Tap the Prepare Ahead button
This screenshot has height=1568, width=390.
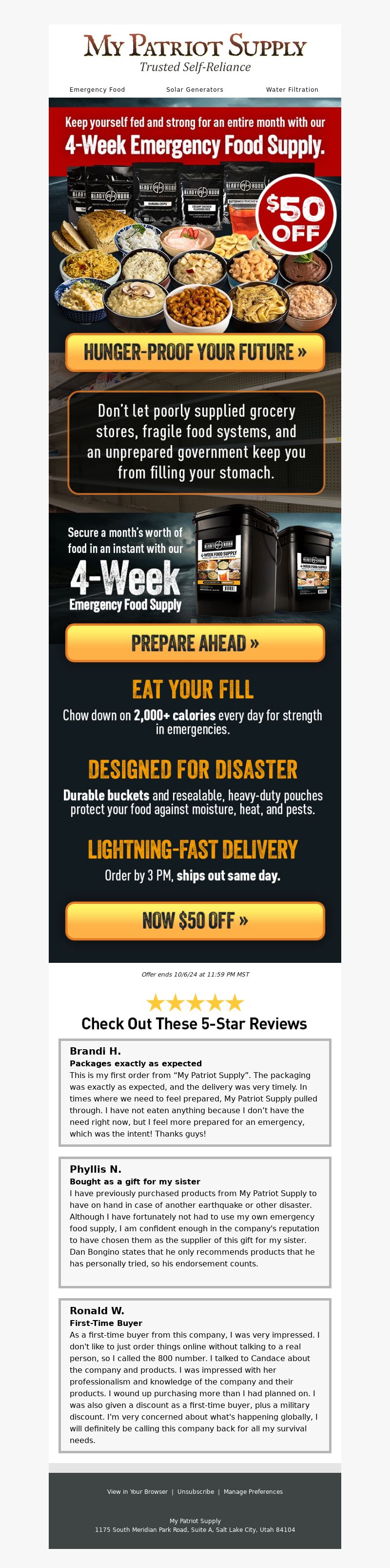[195, 643]
